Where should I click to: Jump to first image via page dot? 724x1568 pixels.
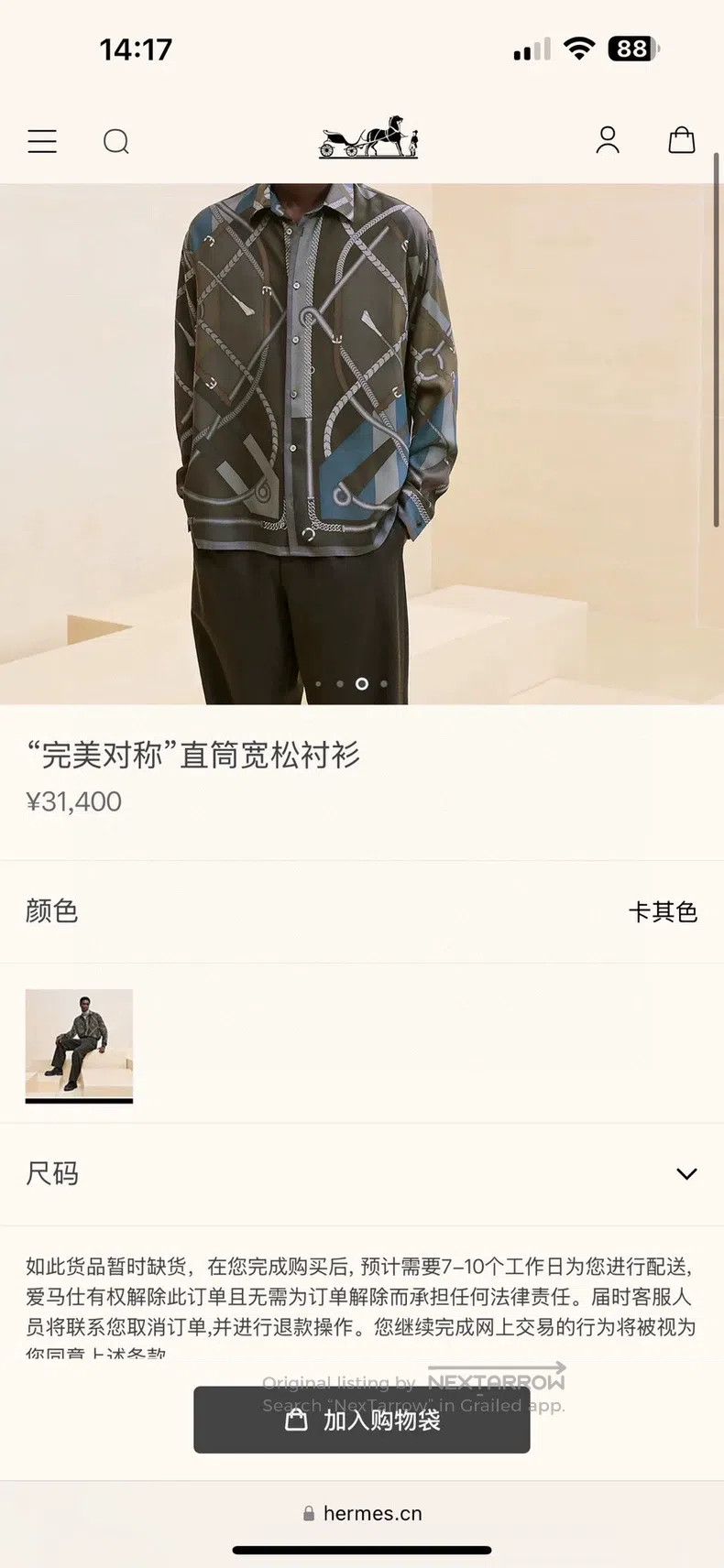click(x=318, y=684)
